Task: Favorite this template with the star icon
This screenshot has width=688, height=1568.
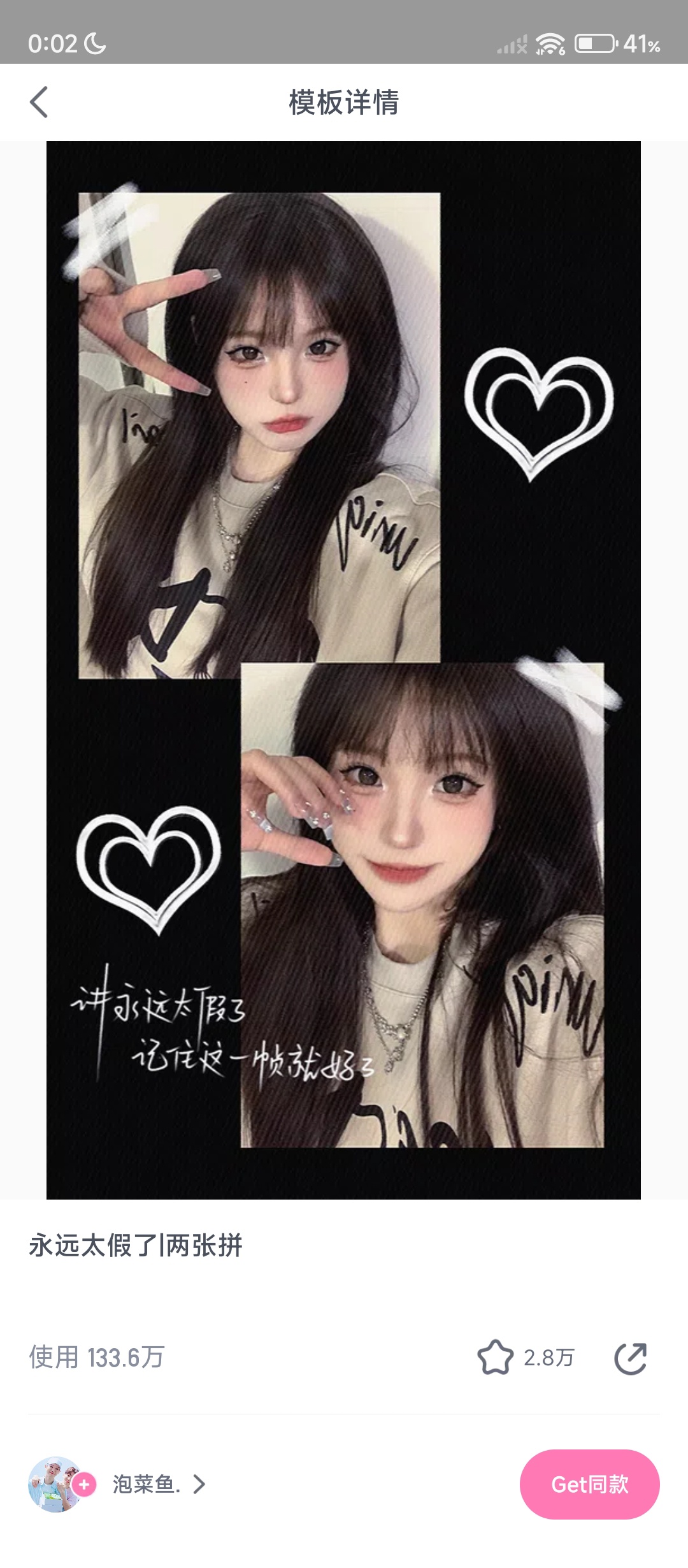Action: (x=495, y=1358)
